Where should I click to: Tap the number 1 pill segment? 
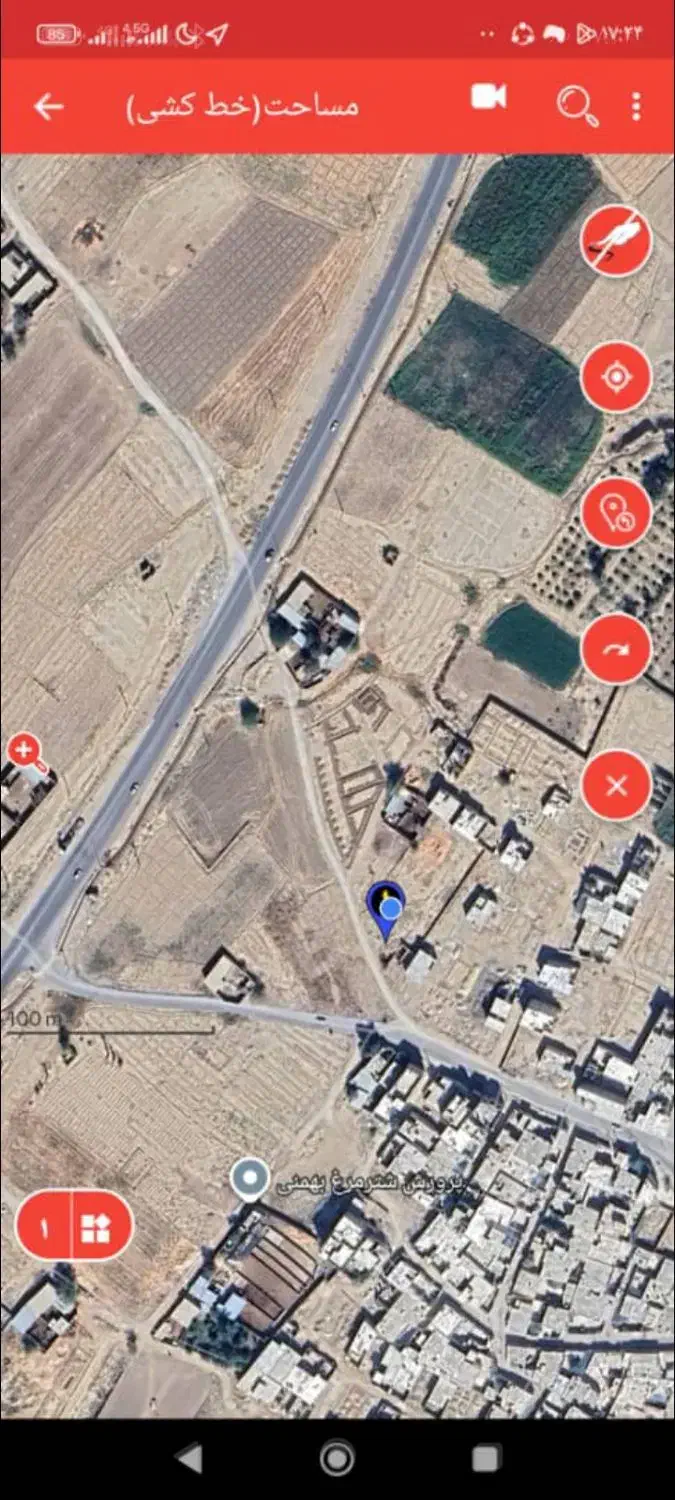44,1226
